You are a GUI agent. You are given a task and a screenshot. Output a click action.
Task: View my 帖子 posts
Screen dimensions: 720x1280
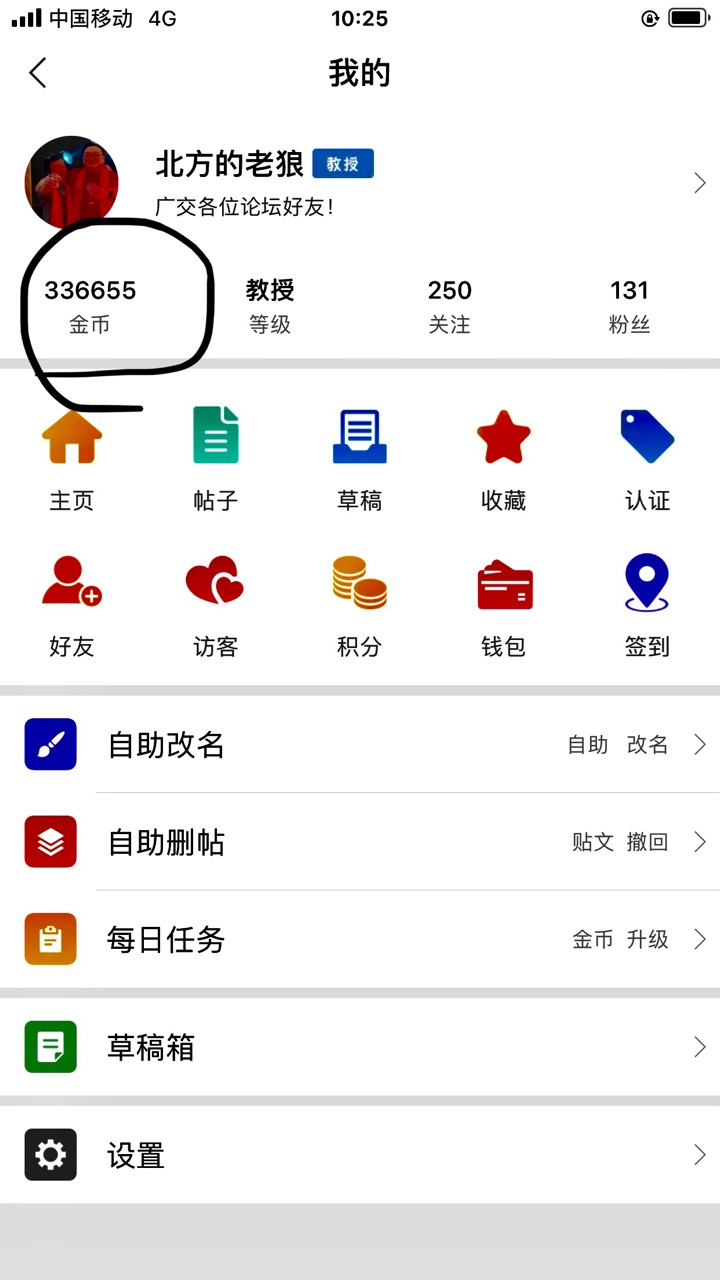coord(215,460)
